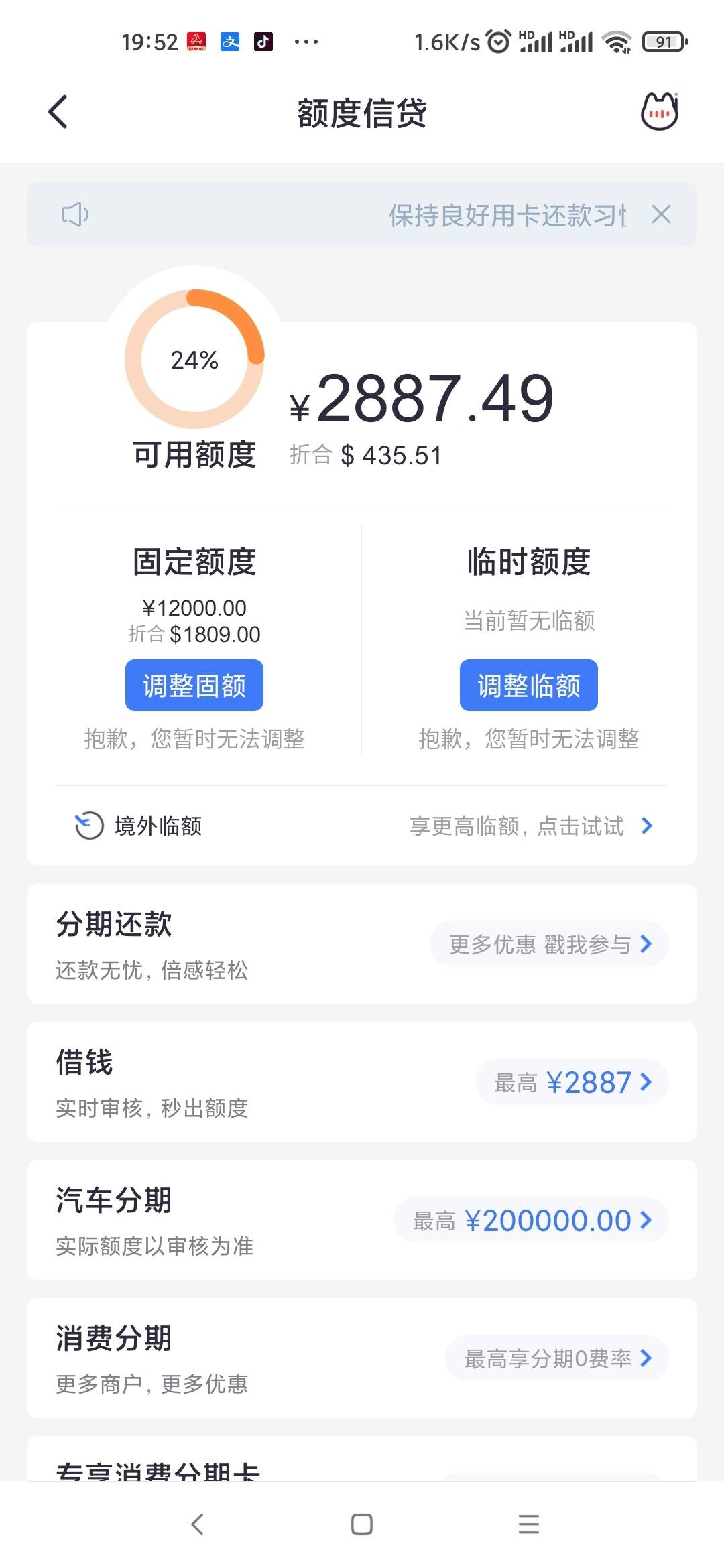
Task: Open 借钱 最高 ¥2887 option
Action: point(572,1082)
